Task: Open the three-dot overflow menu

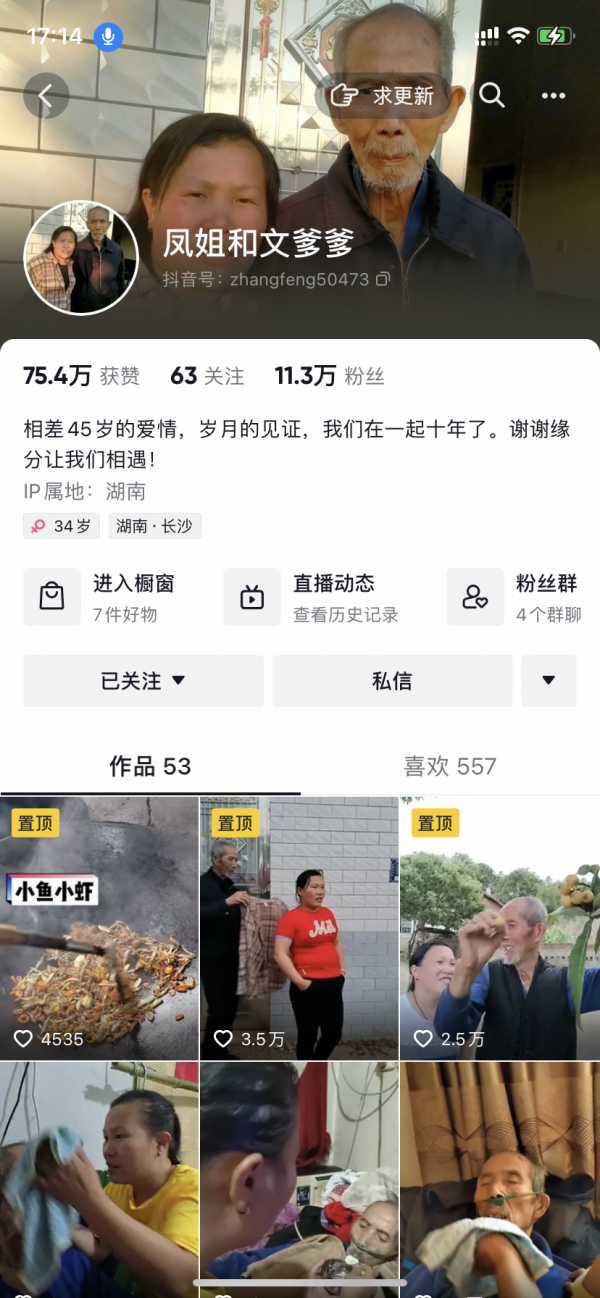Action: [553, 96]
